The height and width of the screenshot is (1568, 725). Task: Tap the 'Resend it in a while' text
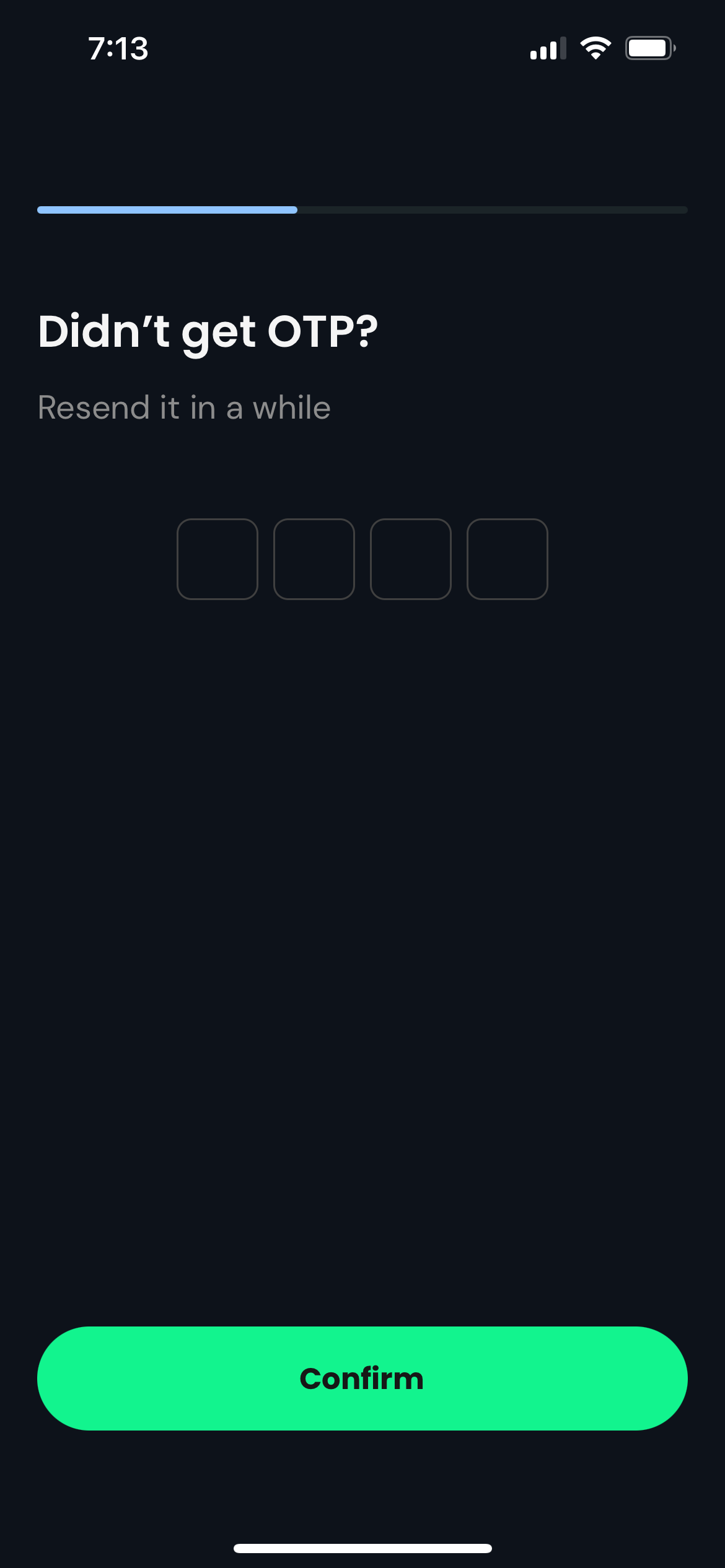[184, 407]
